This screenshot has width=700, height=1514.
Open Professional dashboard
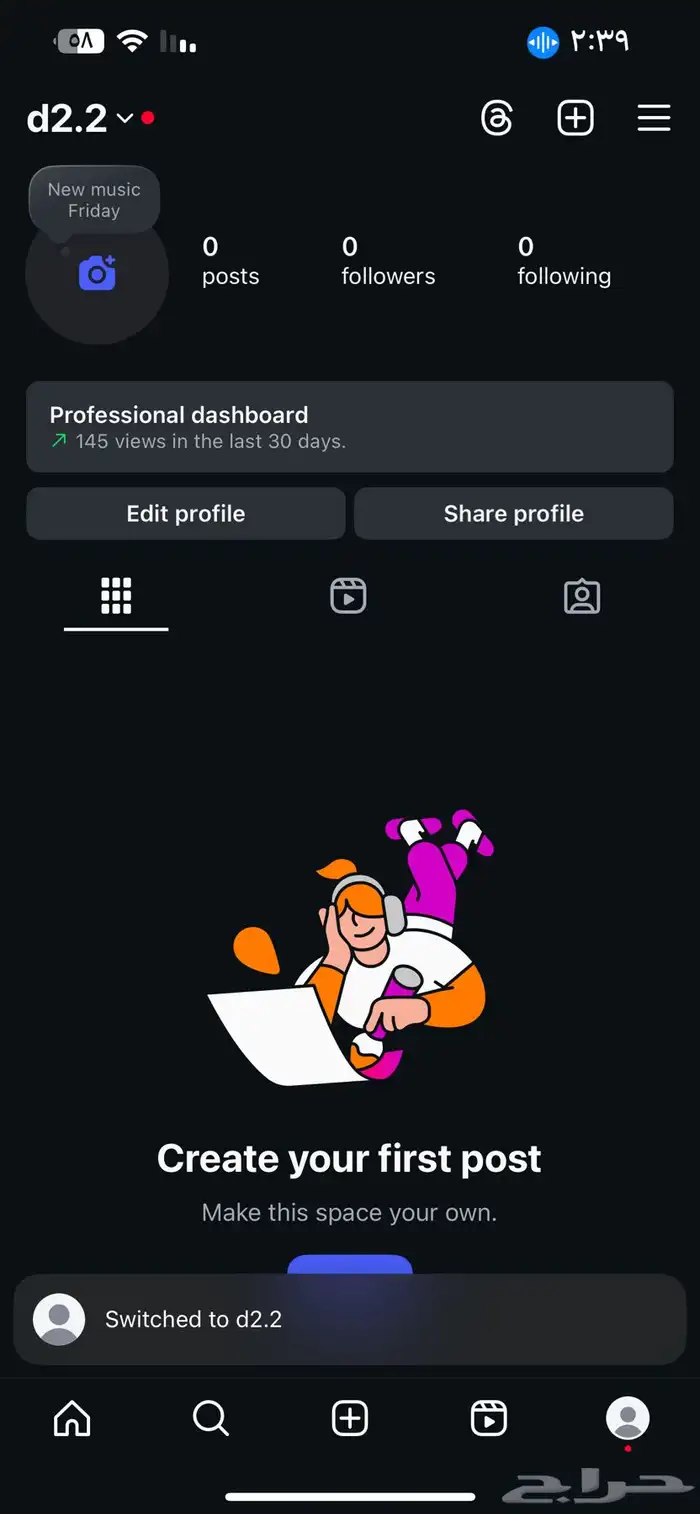349,426
